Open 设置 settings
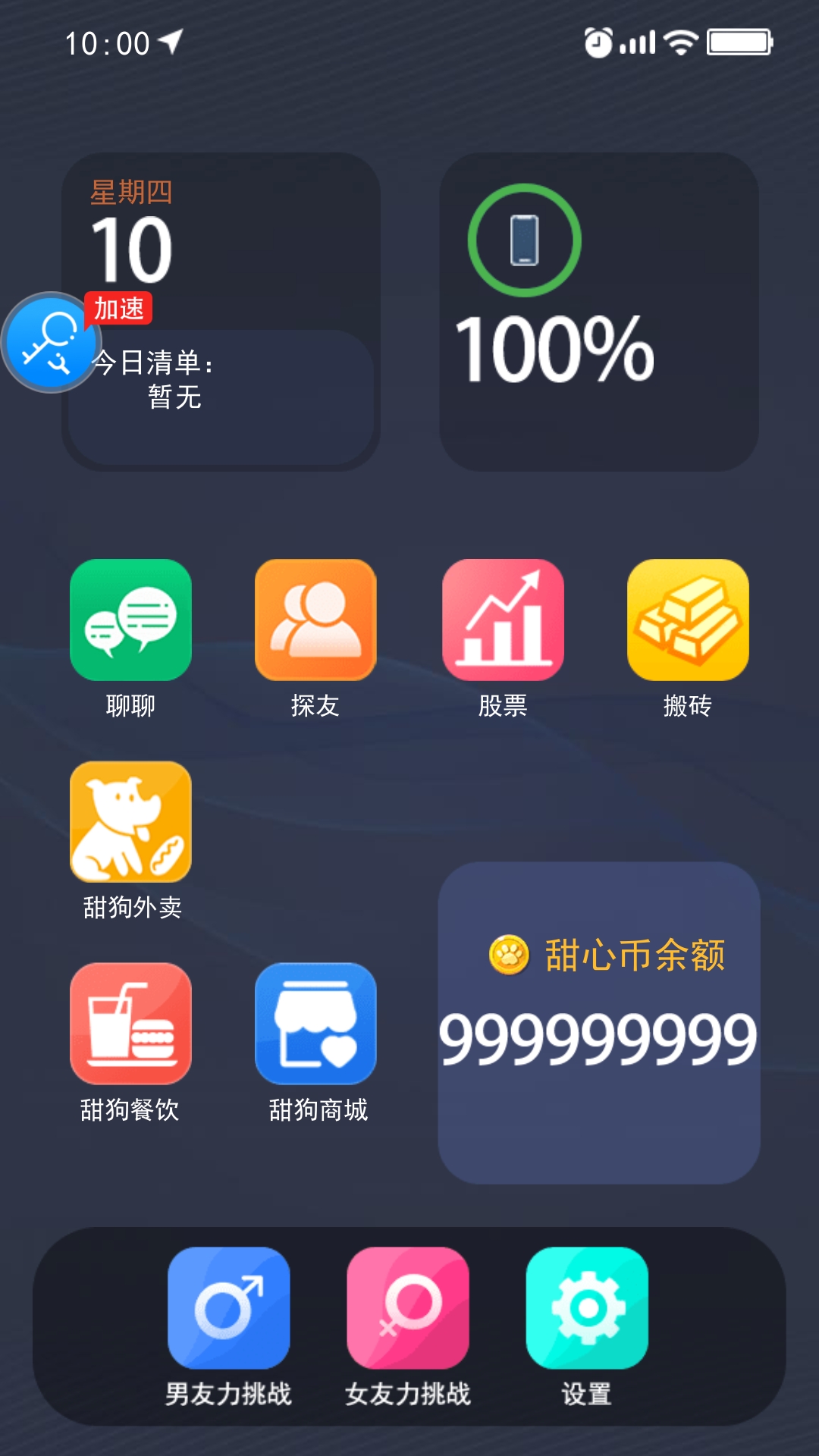This screenshot has height=1456, width=819. [587, 1308]
